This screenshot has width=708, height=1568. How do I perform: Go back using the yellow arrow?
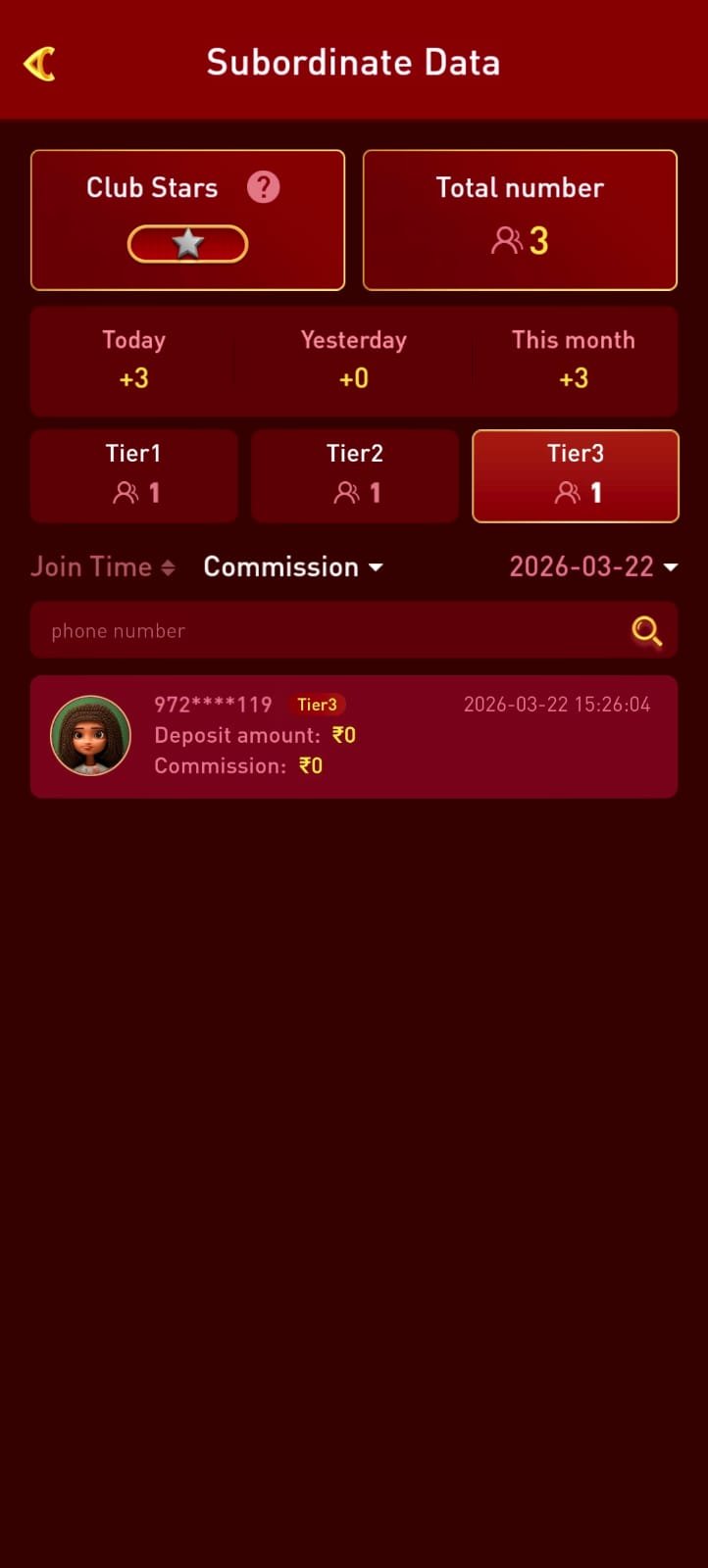coord(39,65)
